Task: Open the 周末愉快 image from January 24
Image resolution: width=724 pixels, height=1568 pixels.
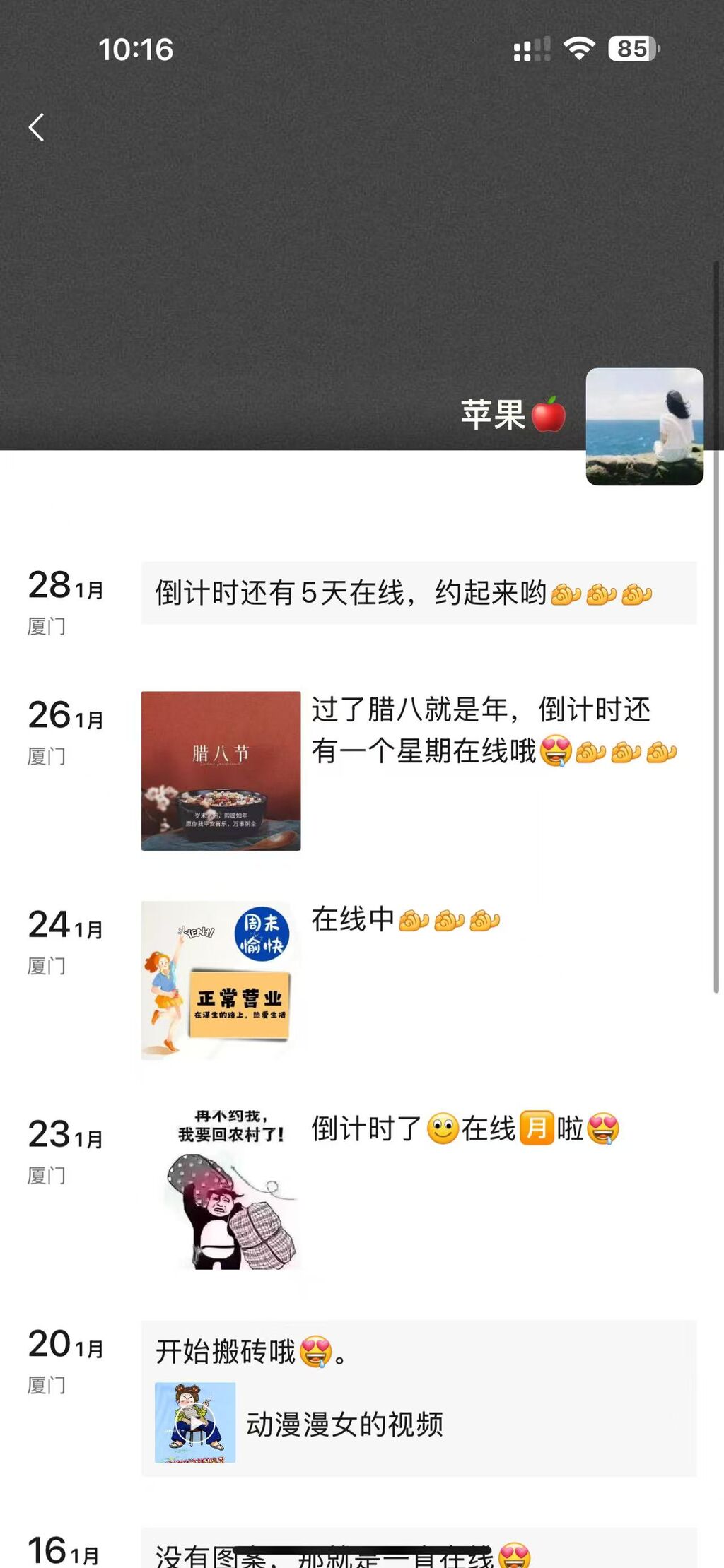Action: click(x=221, y=979)
